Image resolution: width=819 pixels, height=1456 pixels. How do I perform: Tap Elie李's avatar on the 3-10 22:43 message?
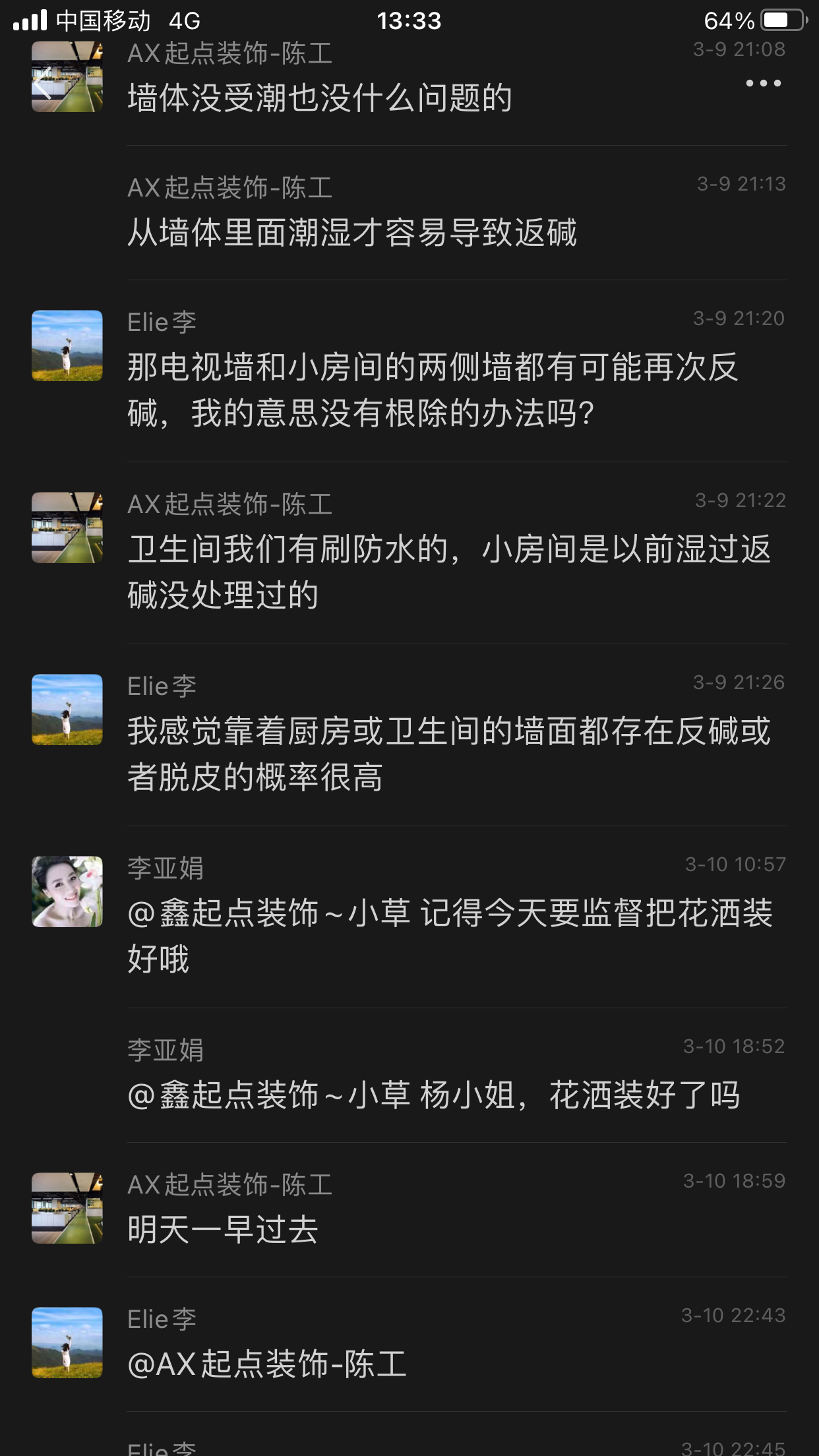[67, 1343]
